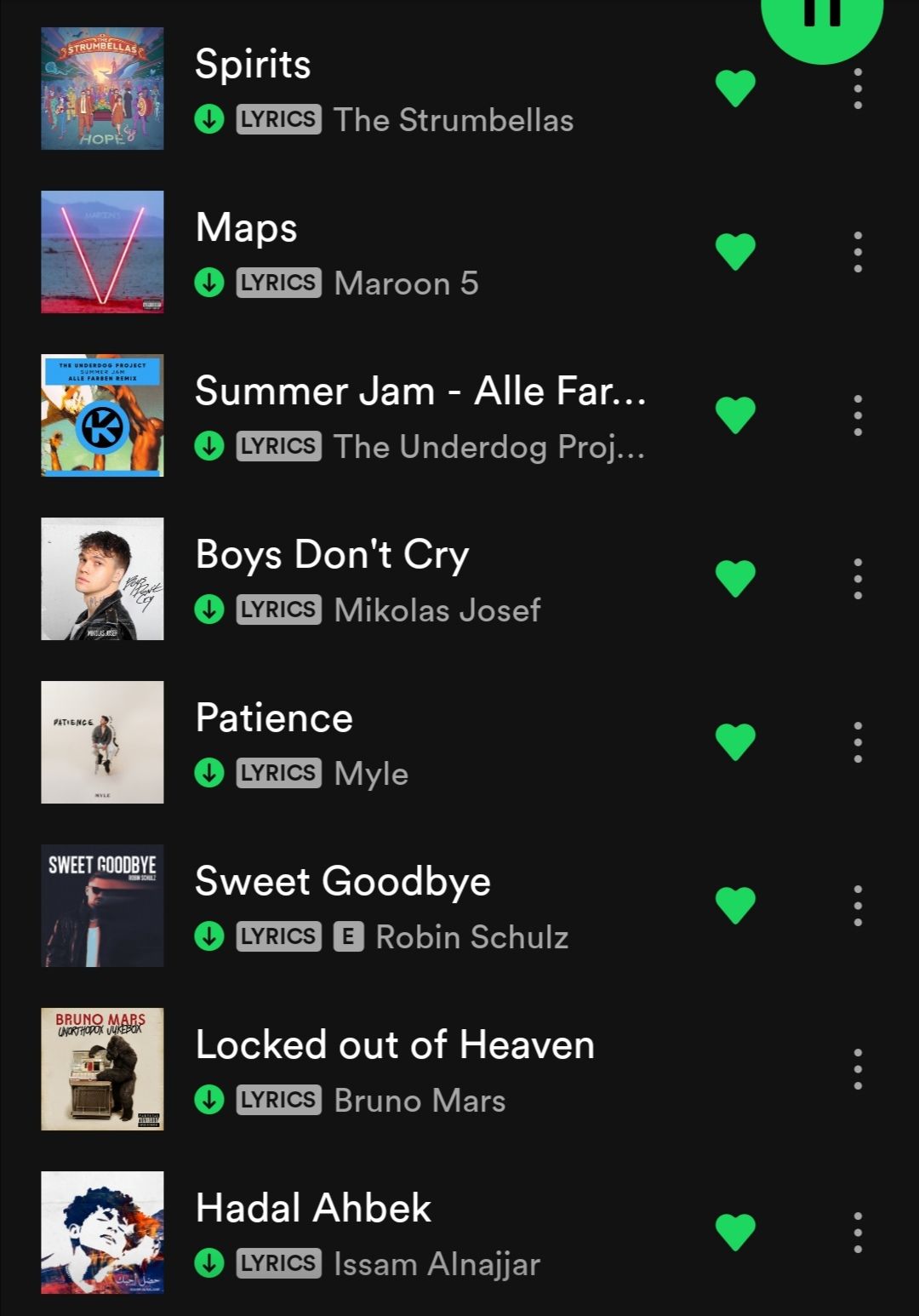The height and width of the screenshot is (1316, 919).
Task: Open the LYRICS badge for Maps
Action: 277,283
